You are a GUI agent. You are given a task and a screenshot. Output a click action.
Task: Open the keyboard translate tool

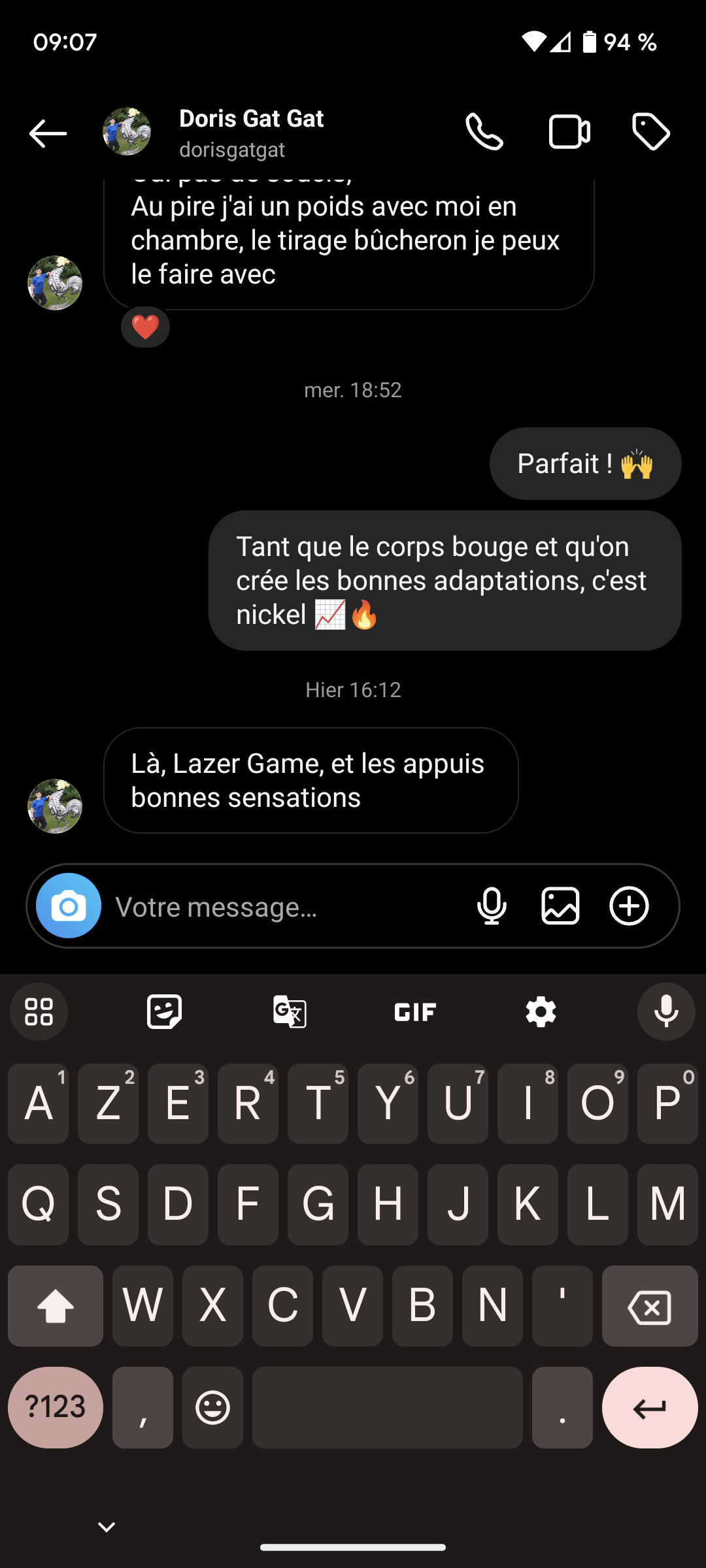(290, 1012)
